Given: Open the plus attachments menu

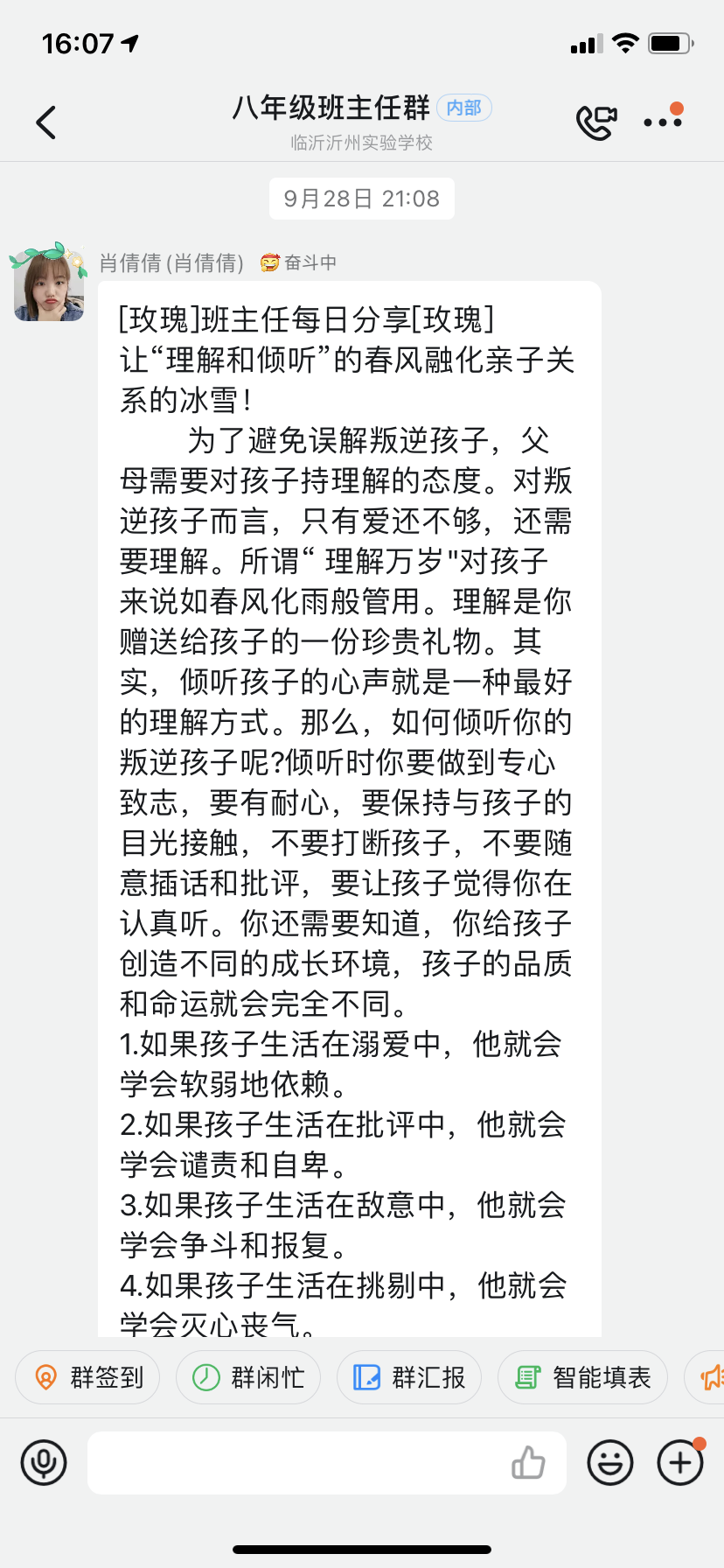Looking at the screenshot, I should [x=680, y=1462].
